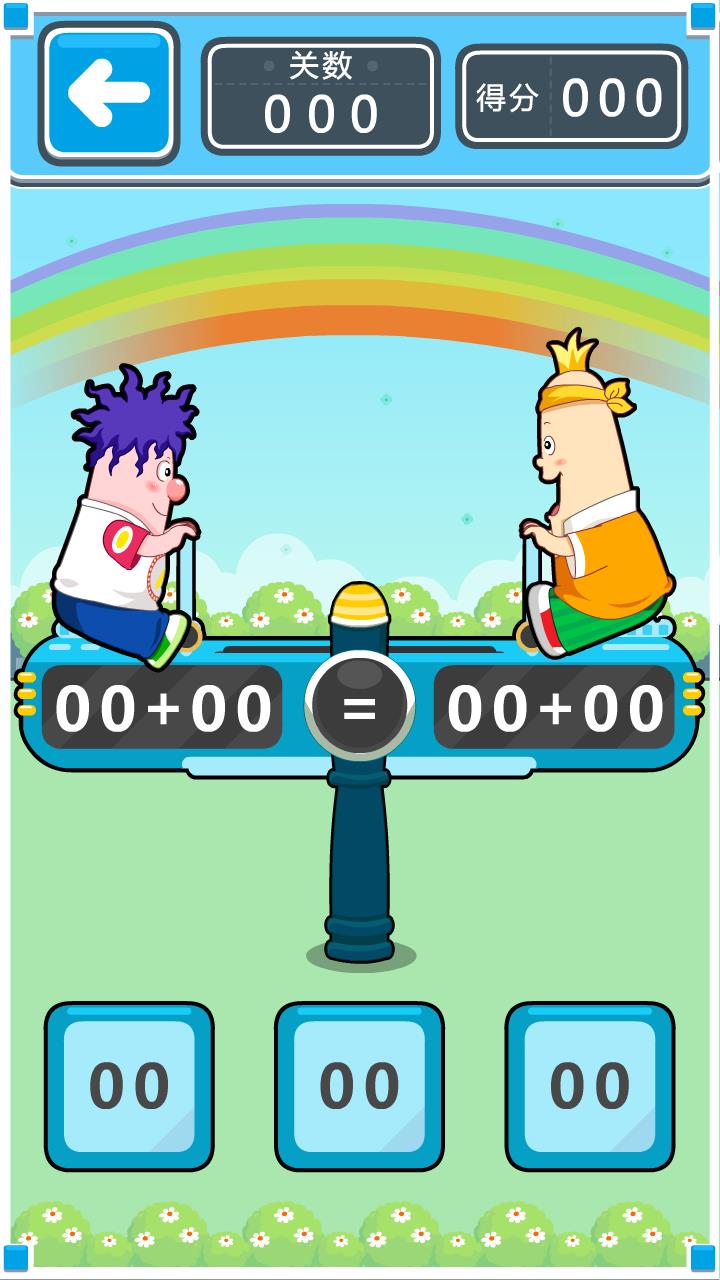This screenshot has height=1280, width=720.
Task: Choose the first 00 answer tile
Action: [x=129, y=1086]
